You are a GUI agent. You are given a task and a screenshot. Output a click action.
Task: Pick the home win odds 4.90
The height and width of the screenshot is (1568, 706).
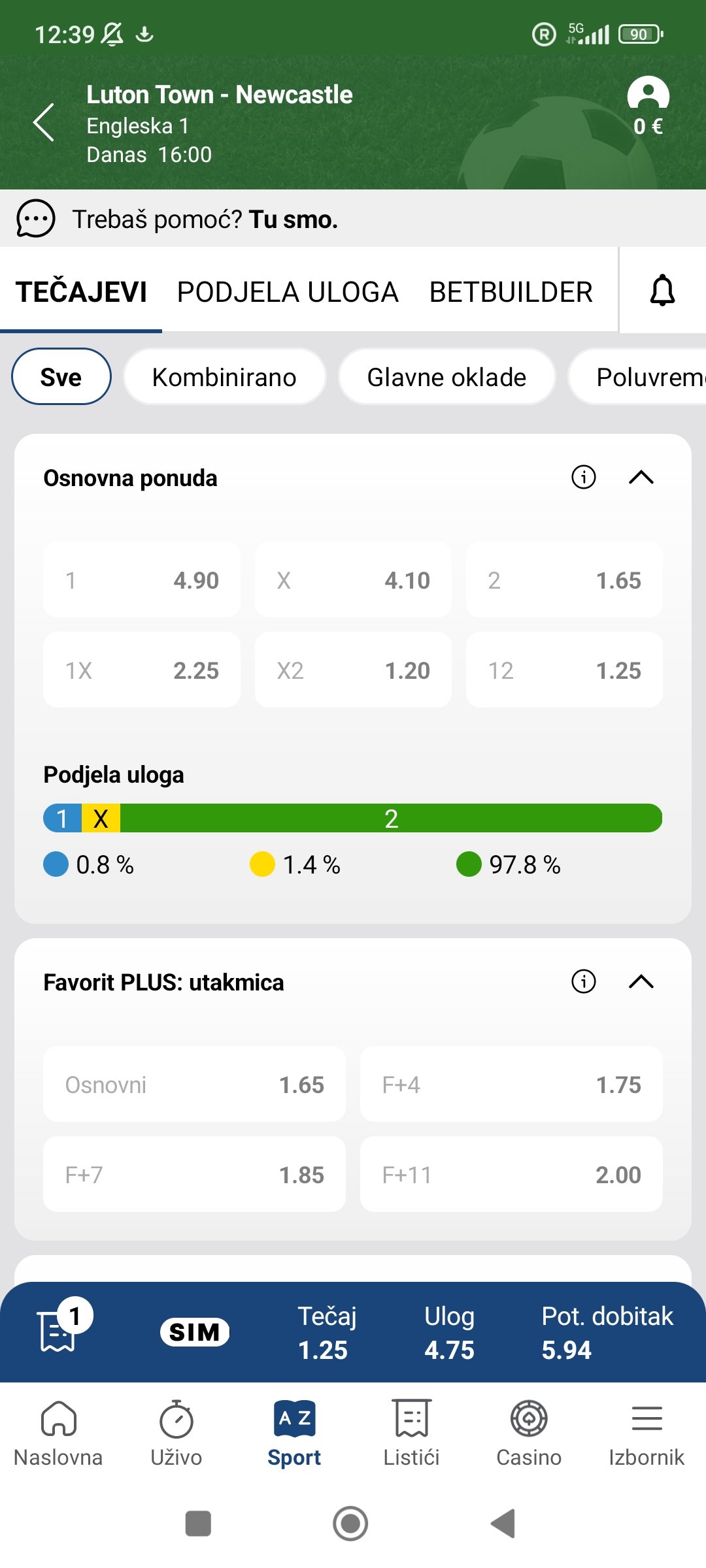coord(142,580)
